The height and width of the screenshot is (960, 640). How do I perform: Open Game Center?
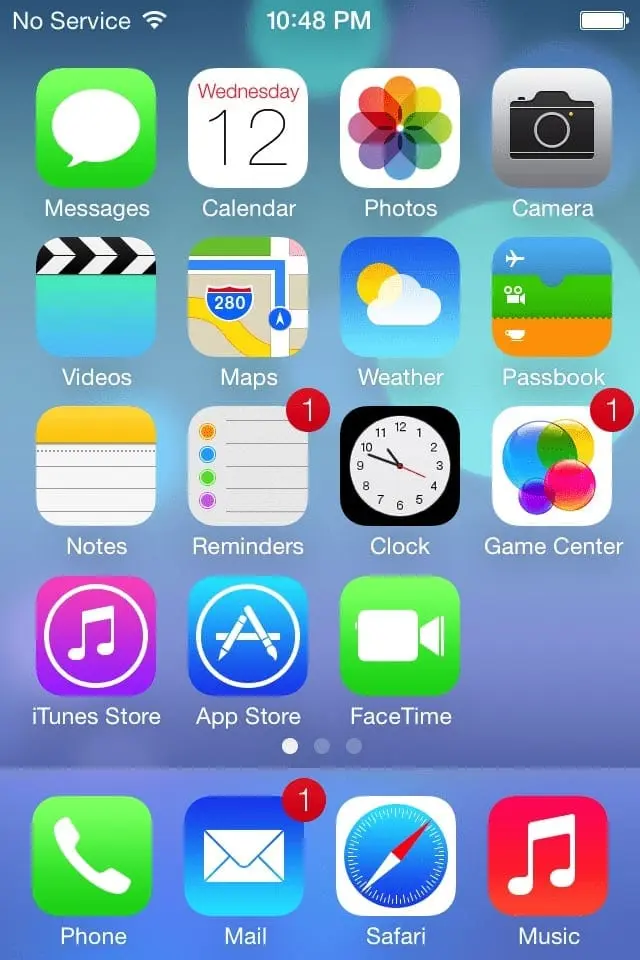pos(552,466)
